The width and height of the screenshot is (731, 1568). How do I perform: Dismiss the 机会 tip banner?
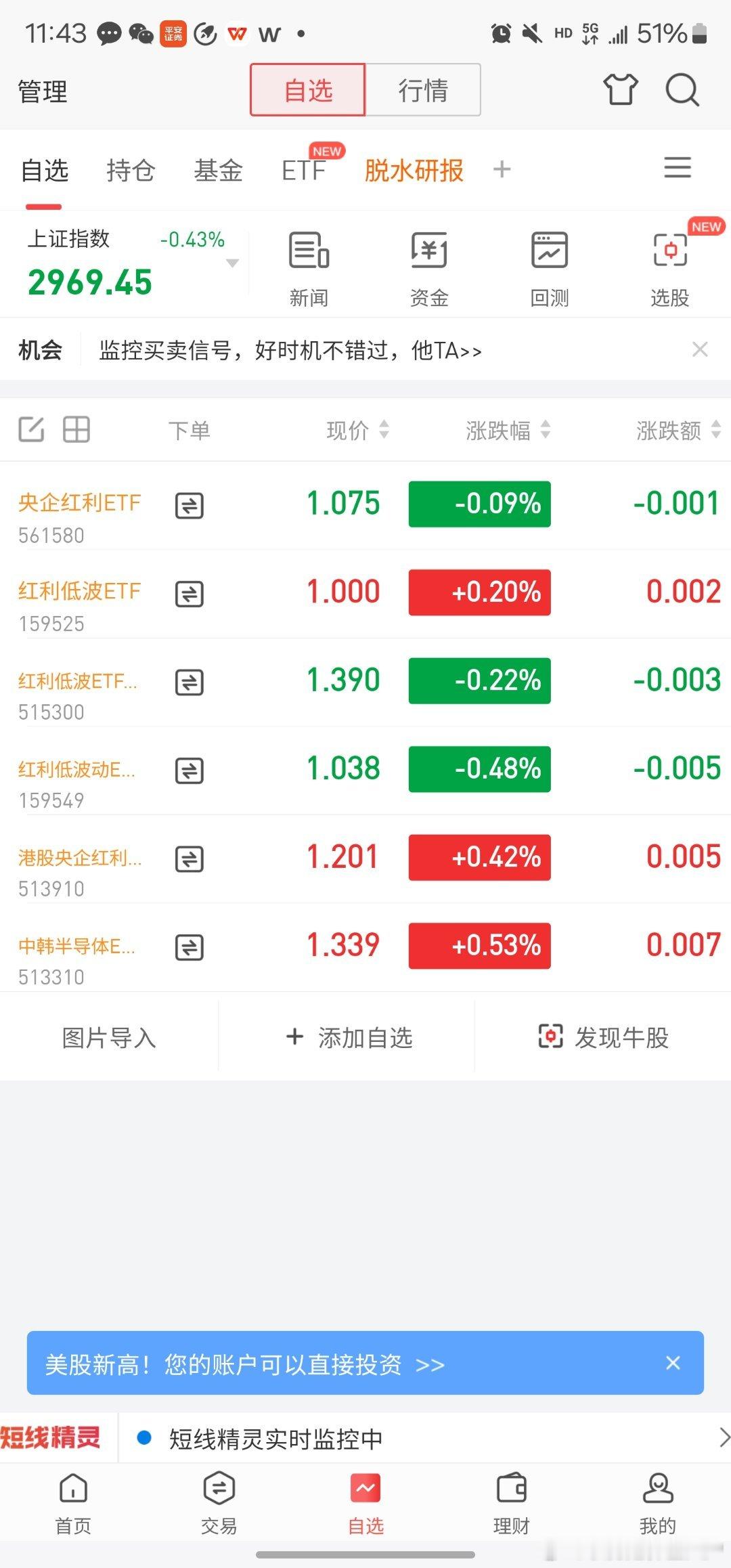[x=700, y=349]
